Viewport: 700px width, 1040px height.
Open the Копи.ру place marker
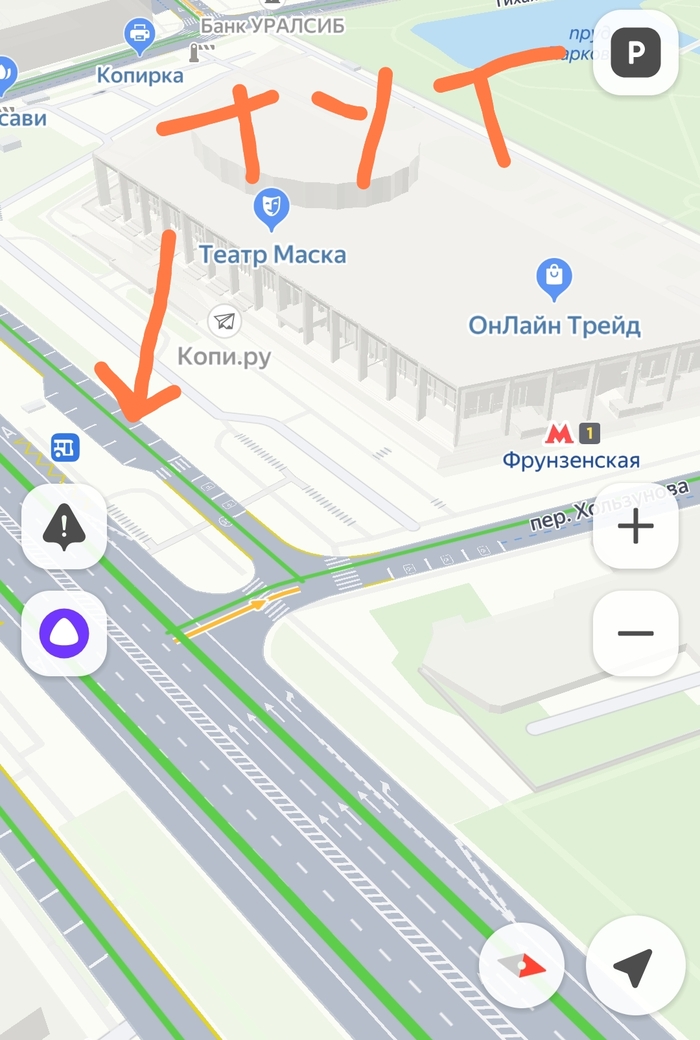pos(225,321)
